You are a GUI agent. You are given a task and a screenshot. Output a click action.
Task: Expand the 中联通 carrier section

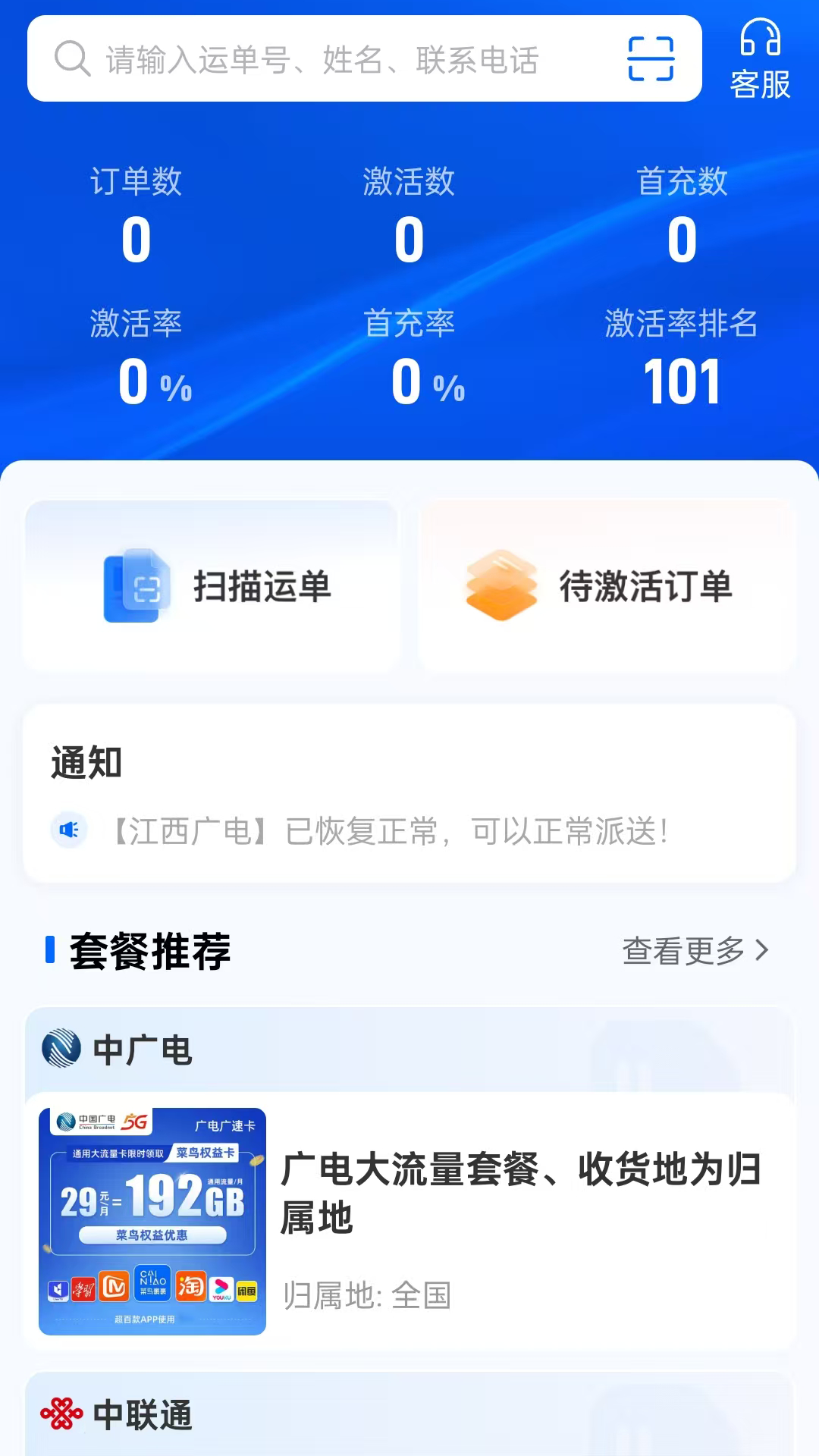140,1414
